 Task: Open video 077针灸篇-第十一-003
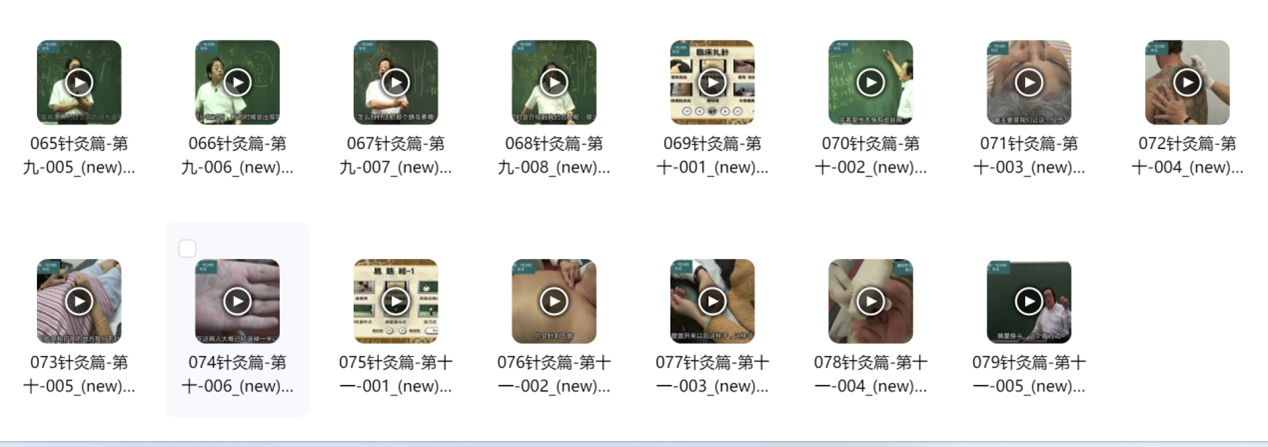[712, 301]
